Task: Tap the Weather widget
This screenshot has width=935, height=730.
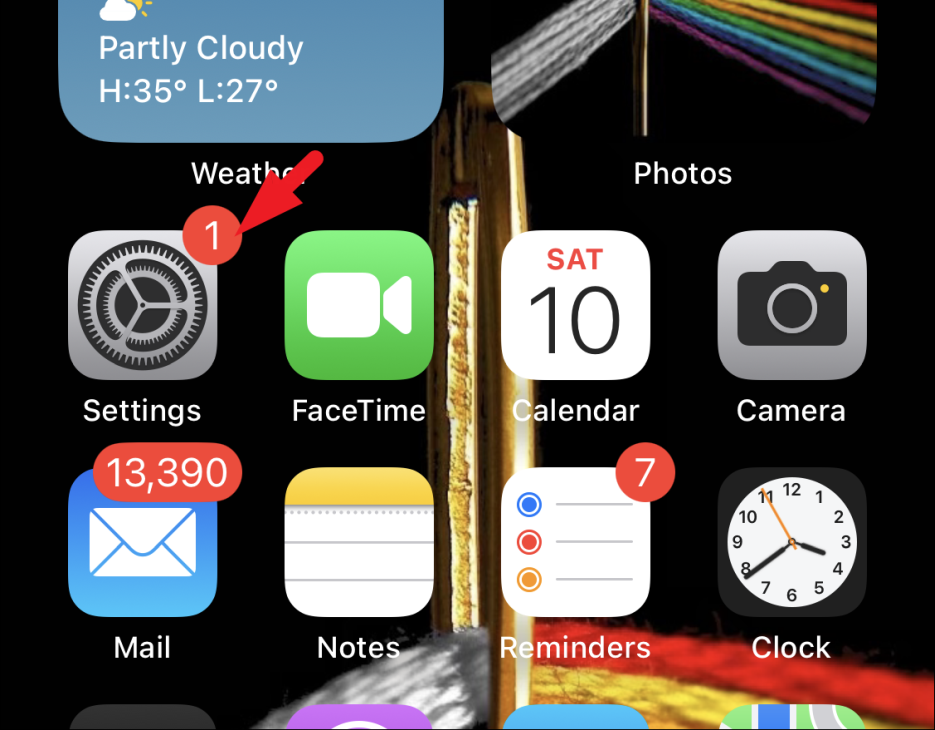Action: [x=250, y=70]
